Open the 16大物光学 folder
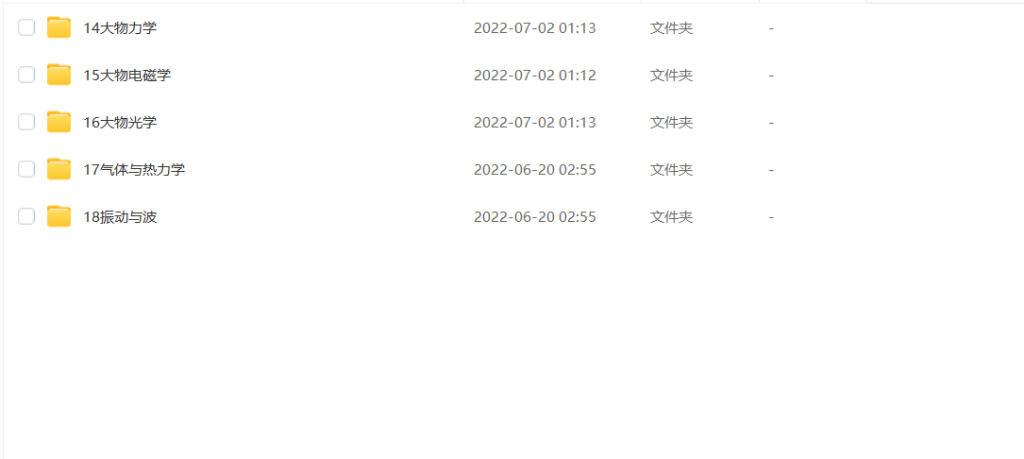 click(x=120, y=122)
